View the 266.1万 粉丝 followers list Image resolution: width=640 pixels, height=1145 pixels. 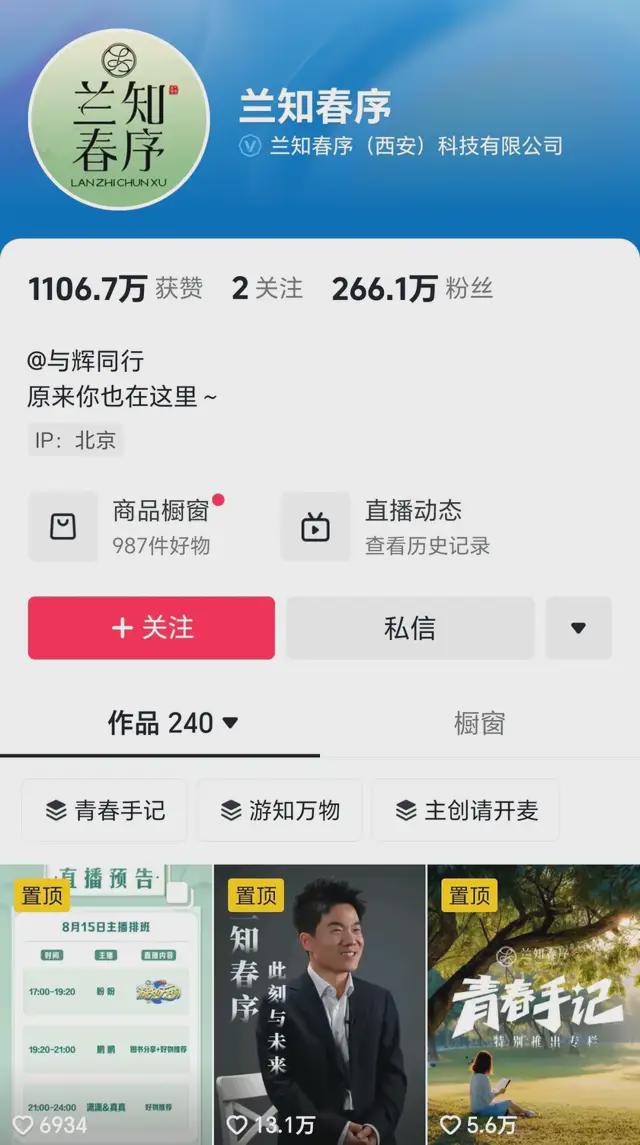point(412,289)
